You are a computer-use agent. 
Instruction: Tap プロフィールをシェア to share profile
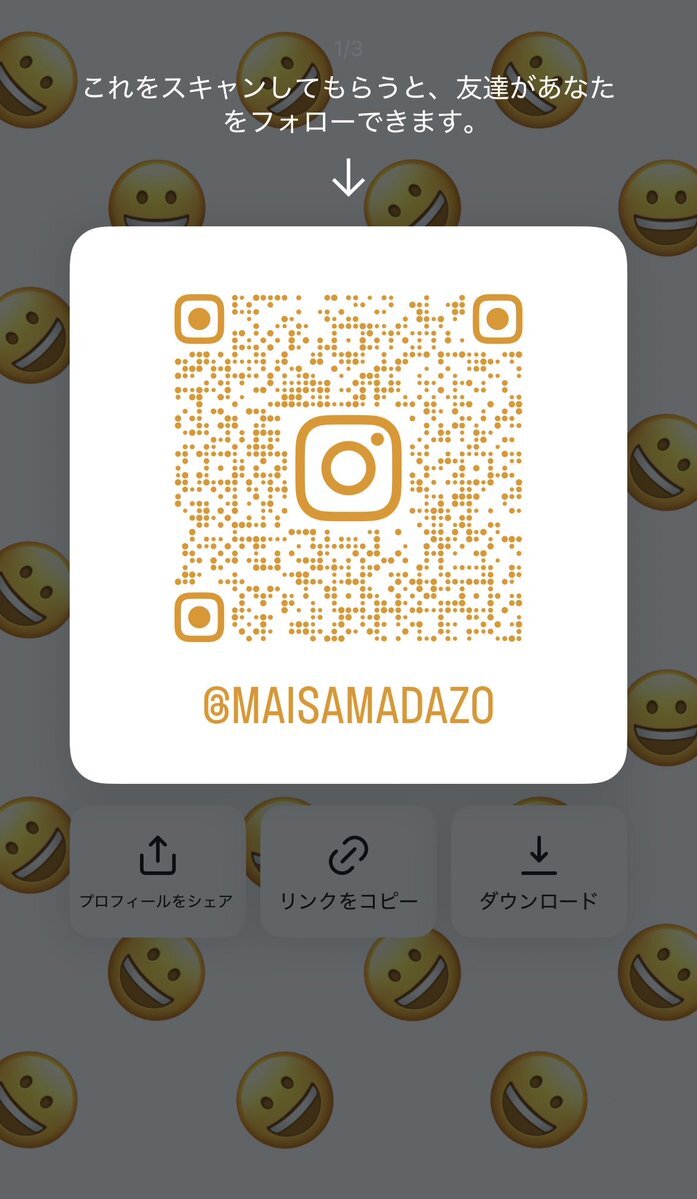point(157,871)
